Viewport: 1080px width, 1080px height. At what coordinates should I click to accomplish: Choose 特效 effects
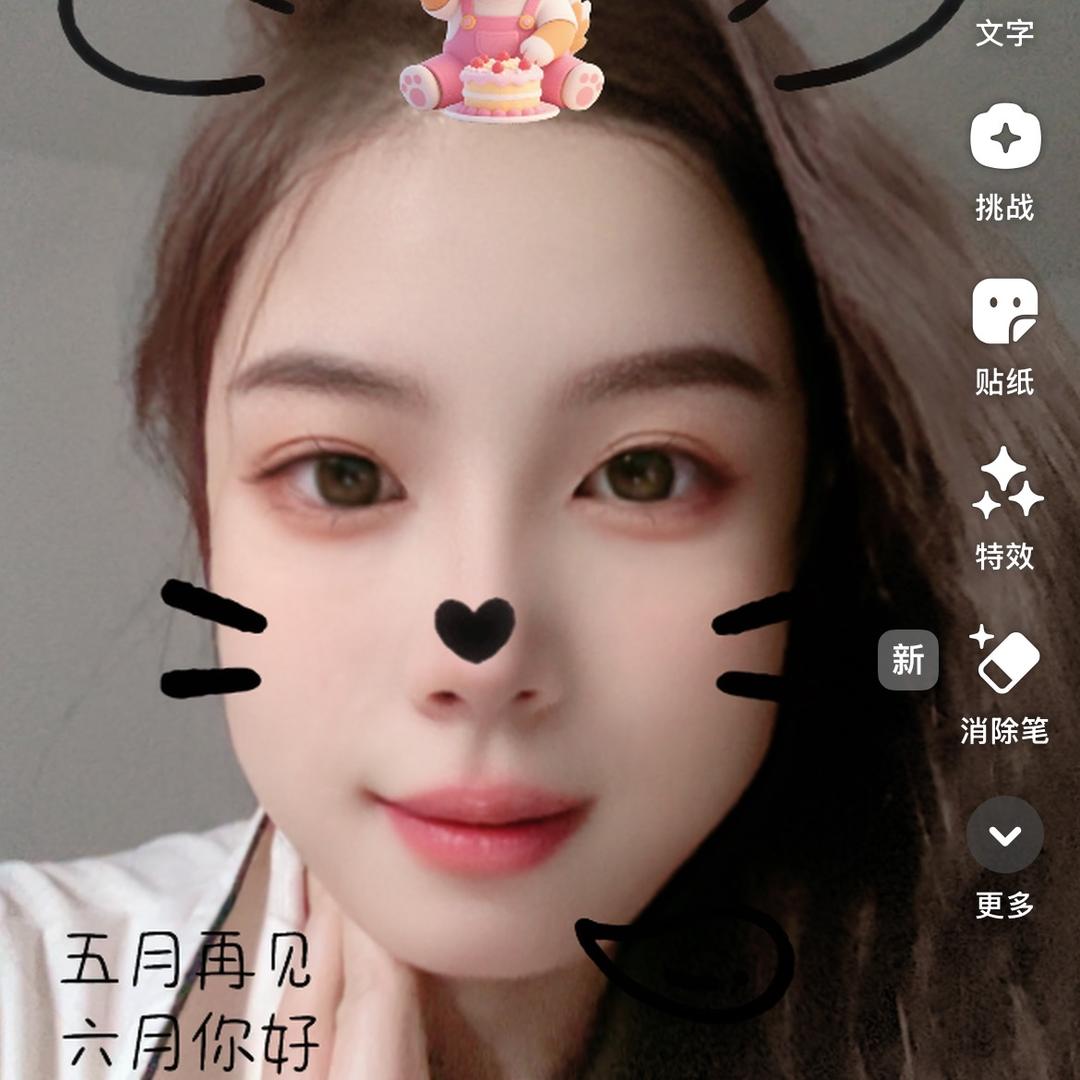point(1005,486)
